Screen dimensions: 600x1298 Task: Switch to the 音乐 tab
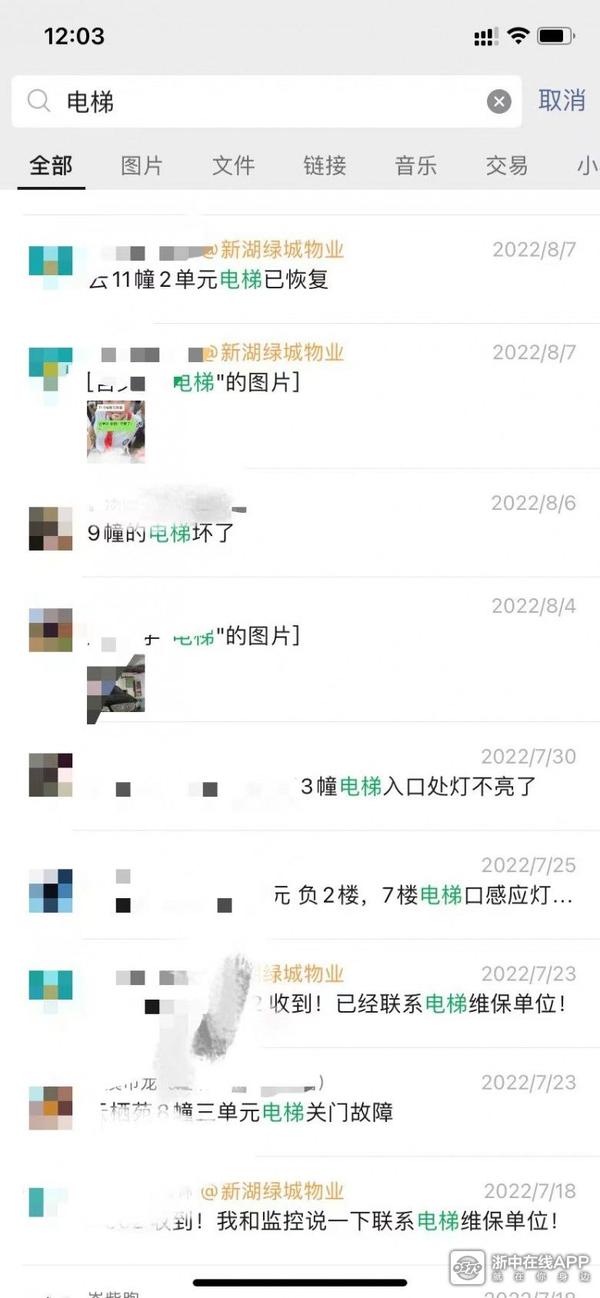[x=416, y=166]
